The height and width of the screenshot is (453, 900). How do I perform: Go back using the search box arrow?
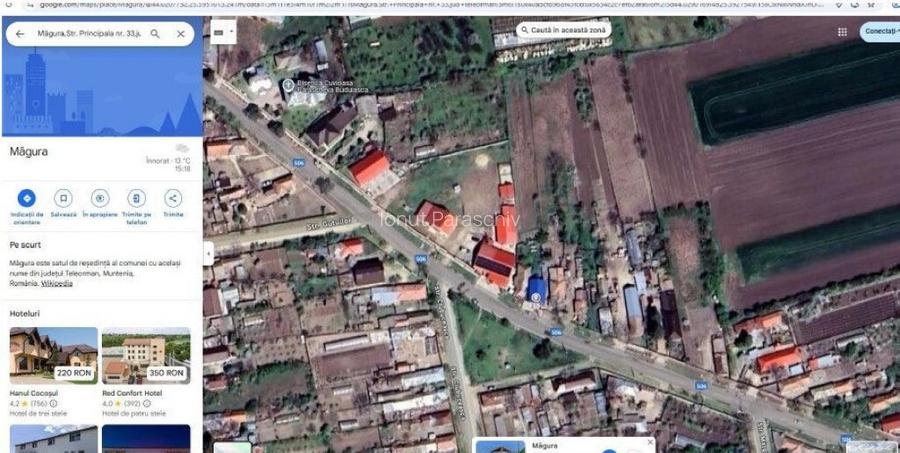pos(20,34)
